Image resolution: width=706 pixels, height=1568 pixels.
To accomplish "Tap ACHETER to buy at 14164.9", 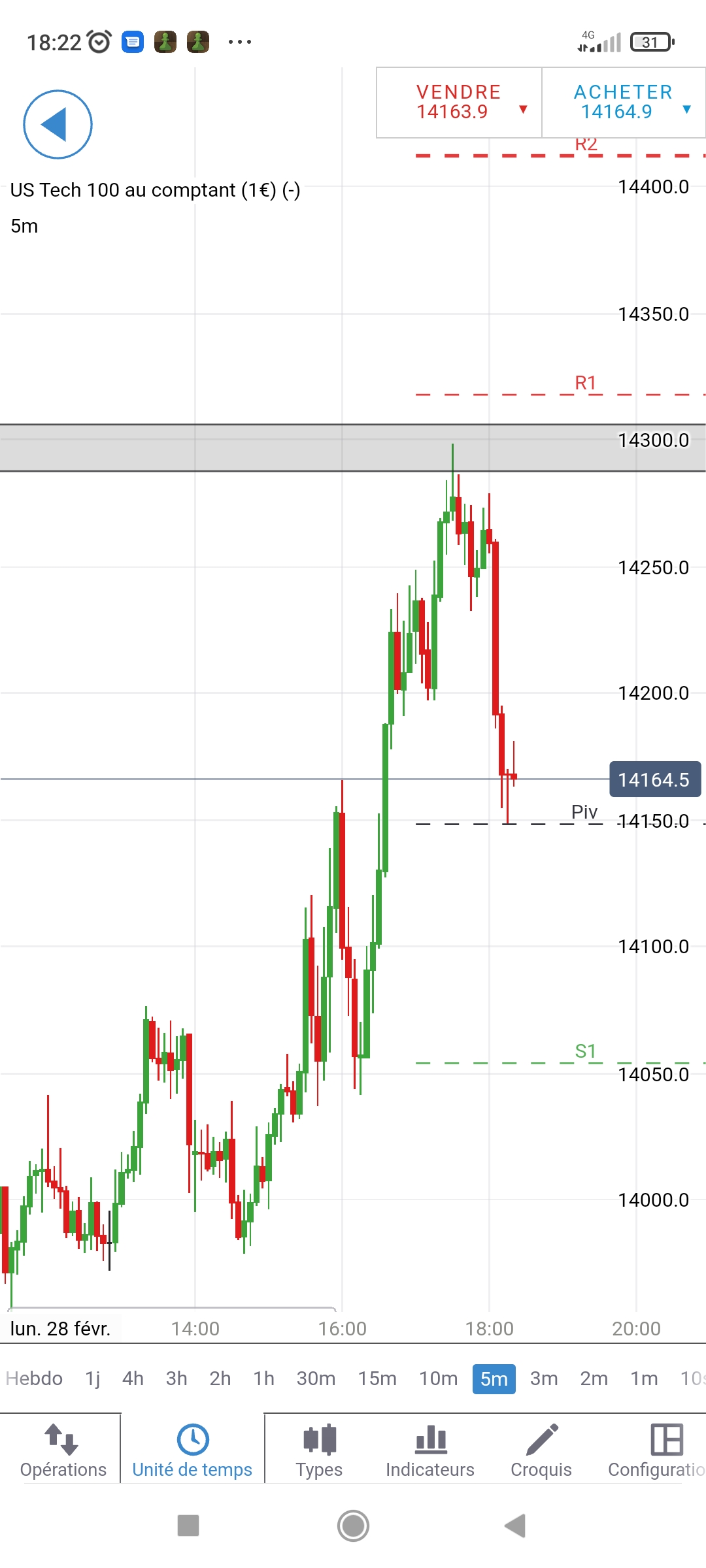I will tap(623, 102).
